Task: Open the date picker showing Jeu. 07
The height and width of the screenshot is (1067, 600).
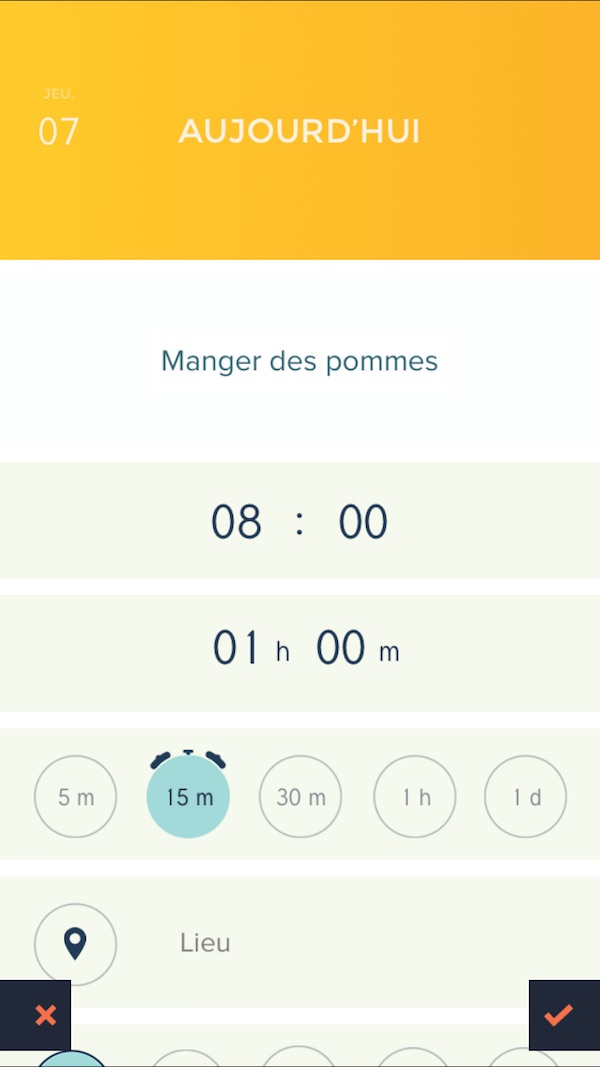Action: coord(59,119)
